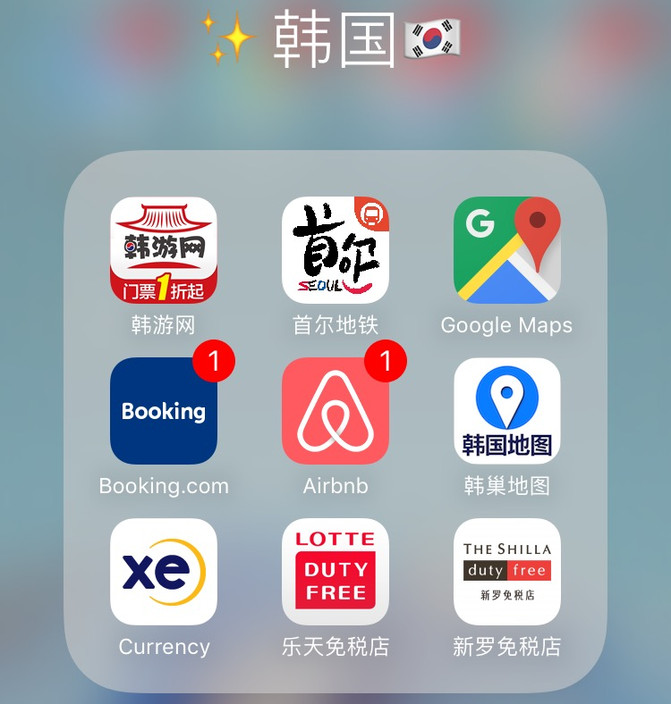Launch the 首尔地铁 subway app

point(335,250)
